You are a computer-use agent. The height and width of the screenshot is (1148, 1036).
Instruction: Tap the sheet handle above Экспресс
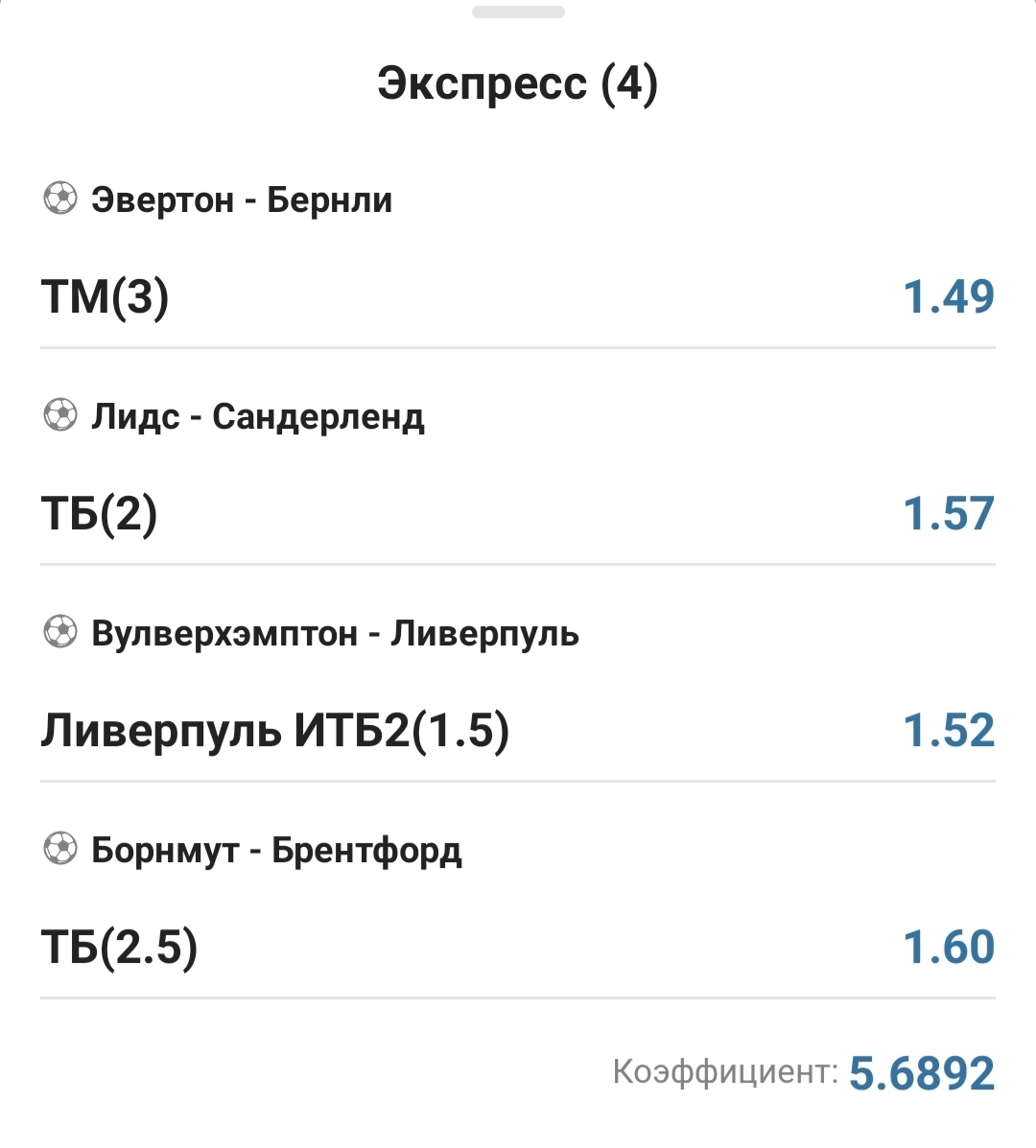point(518,12)
